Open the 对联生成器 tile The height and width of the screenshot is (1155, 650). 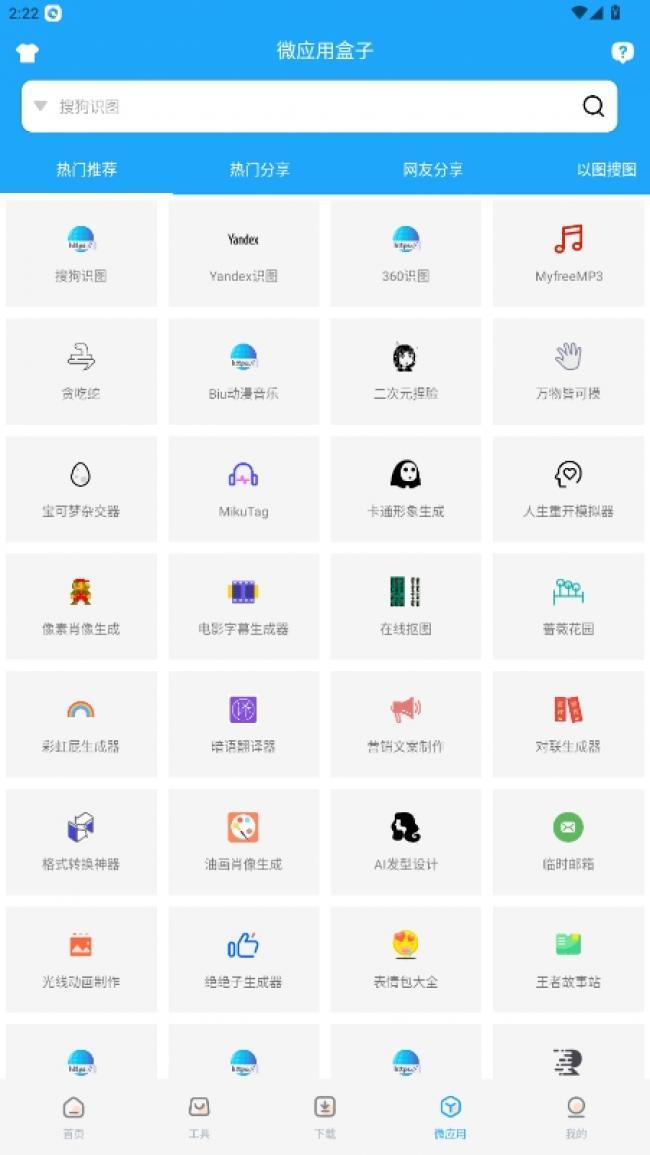point(568,724)
